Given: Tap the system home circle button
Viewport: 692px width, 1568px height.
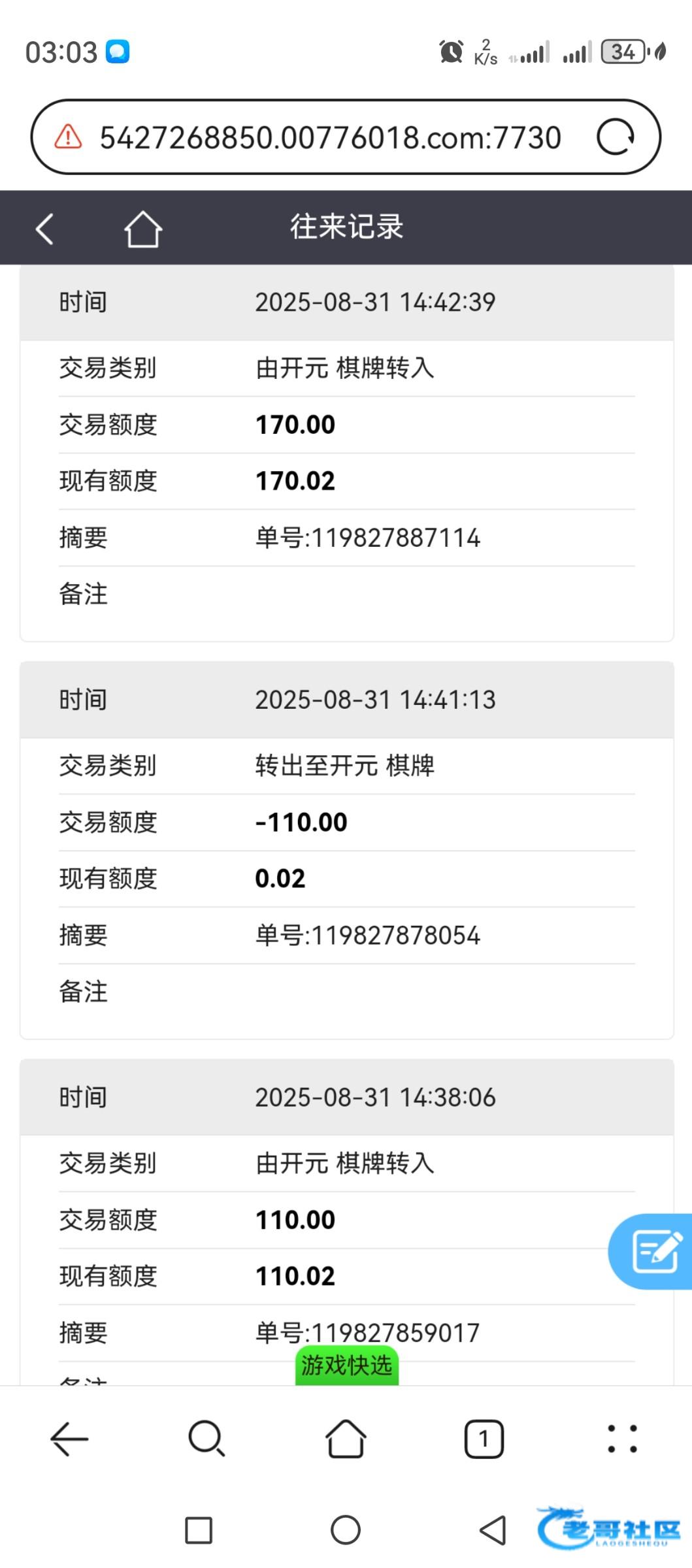Looking at the screenshot, I should pyautogui.click(x=346, y=1530).
